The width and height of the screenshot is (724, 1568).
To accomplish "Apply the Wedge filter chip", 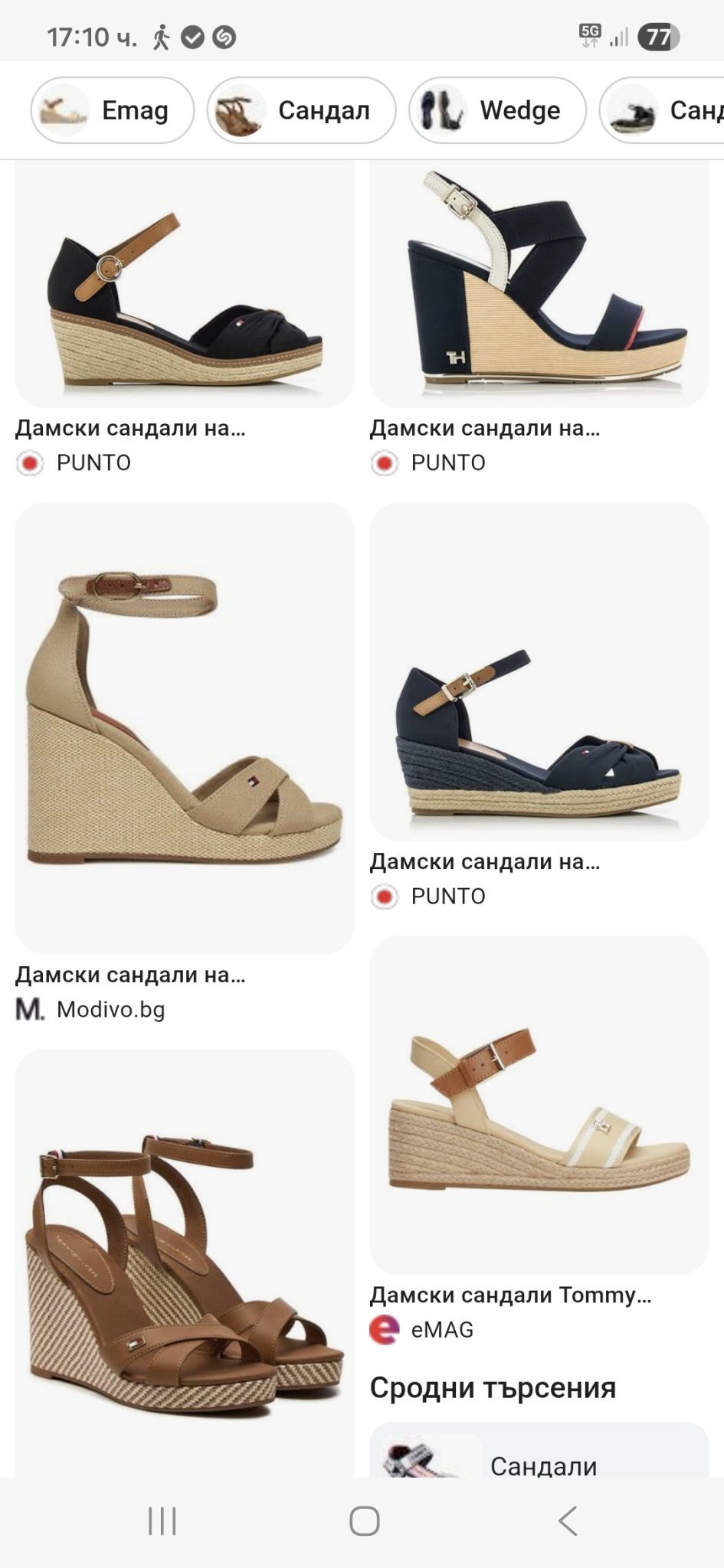I will [497, 110].
